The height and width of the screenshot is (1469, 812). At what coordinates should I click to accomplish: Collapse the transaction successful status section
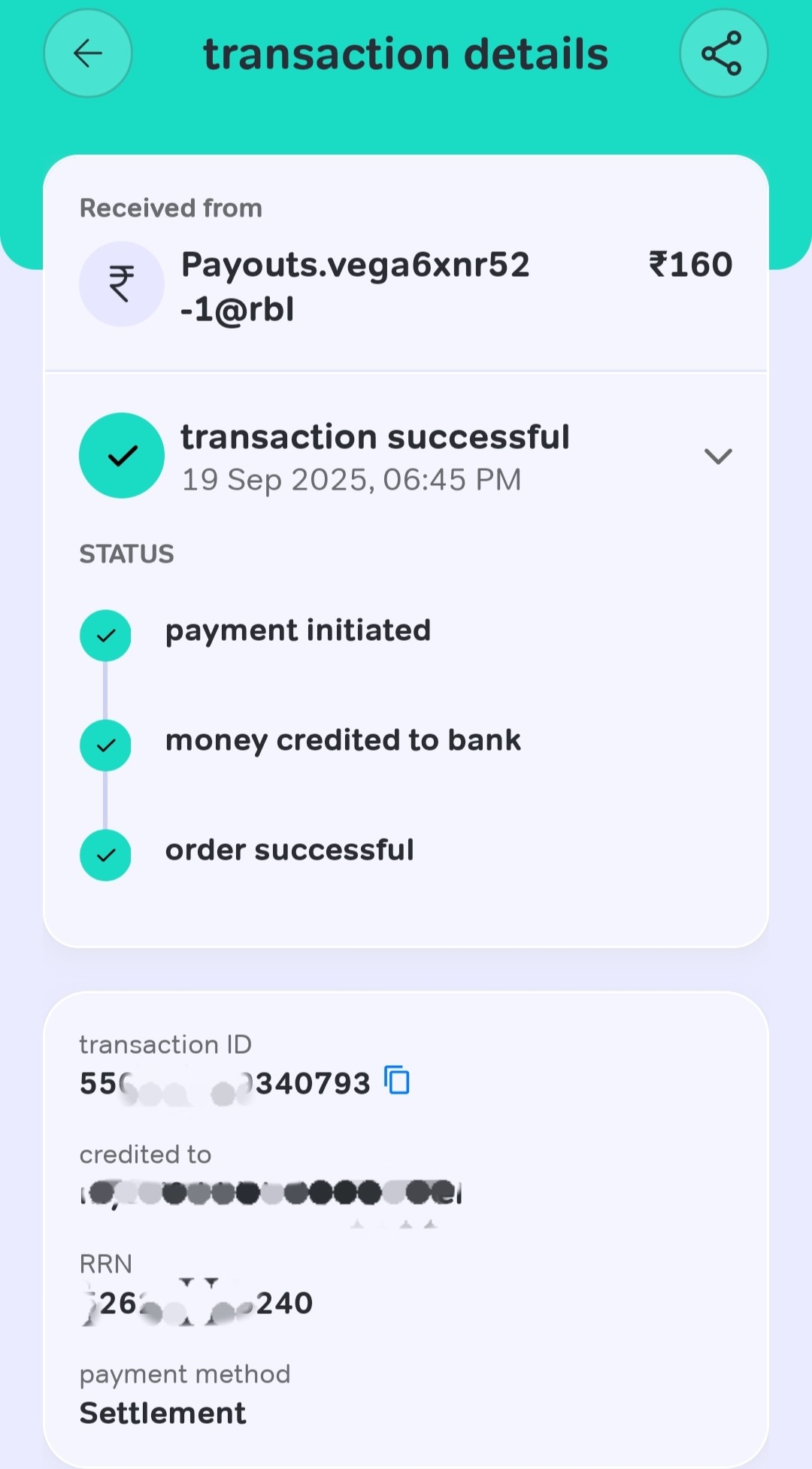tap(717, 457)
